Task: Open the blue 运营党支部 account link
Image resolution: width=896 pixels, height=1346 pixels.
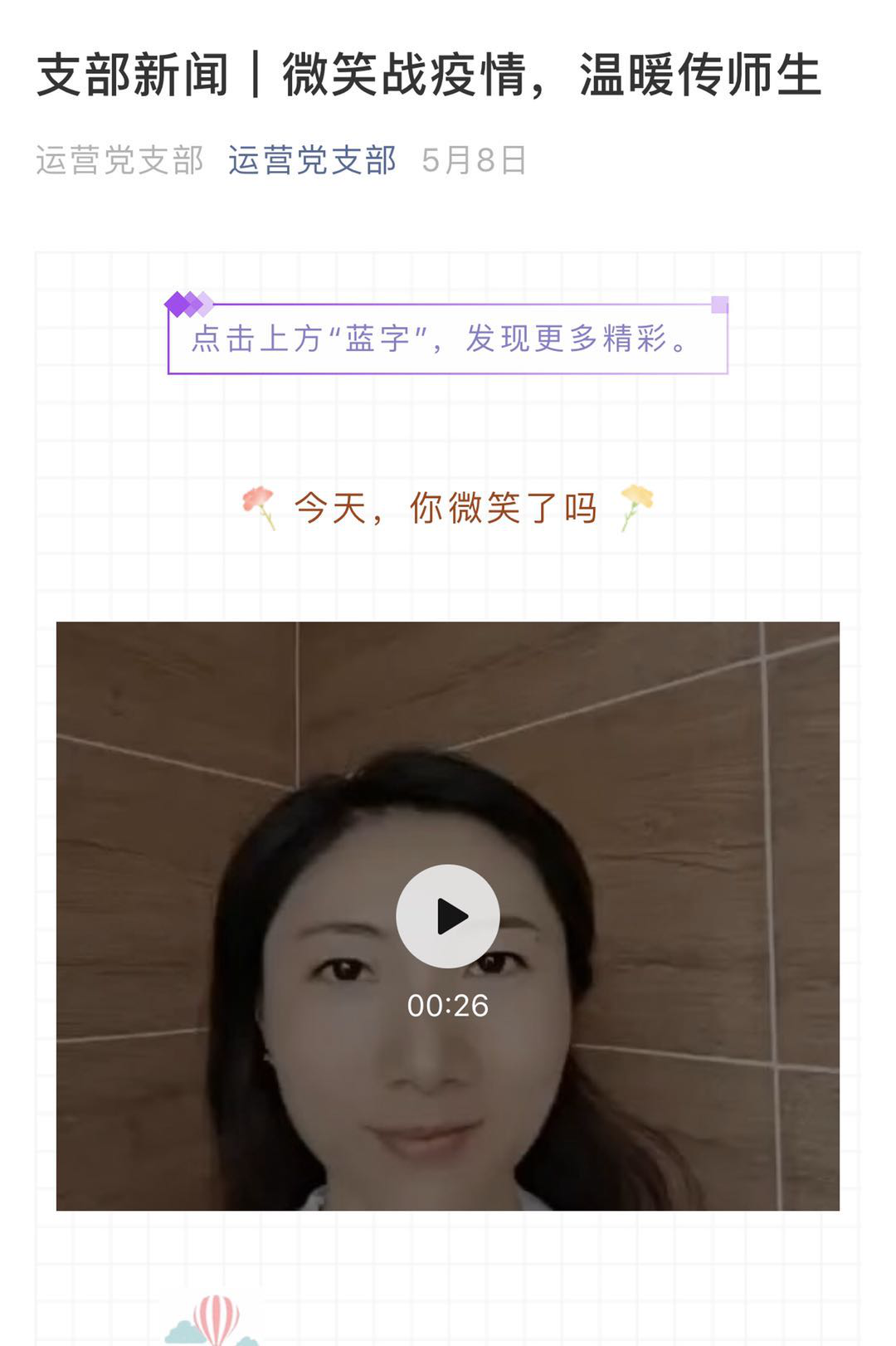Action: pos(312,160)
